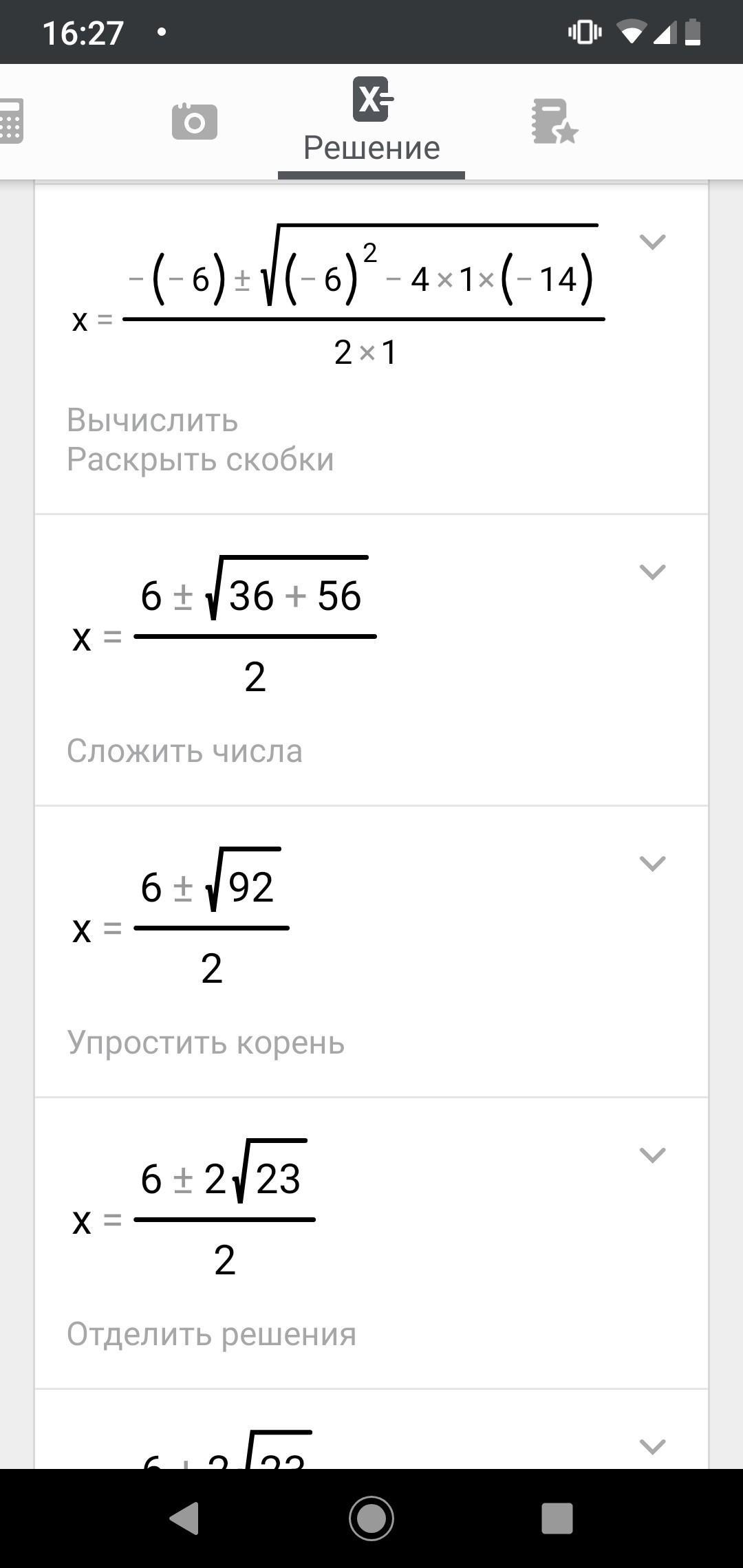Open the calculator tab
Viewport: 743px width, 1568px height.
(11, 121)
